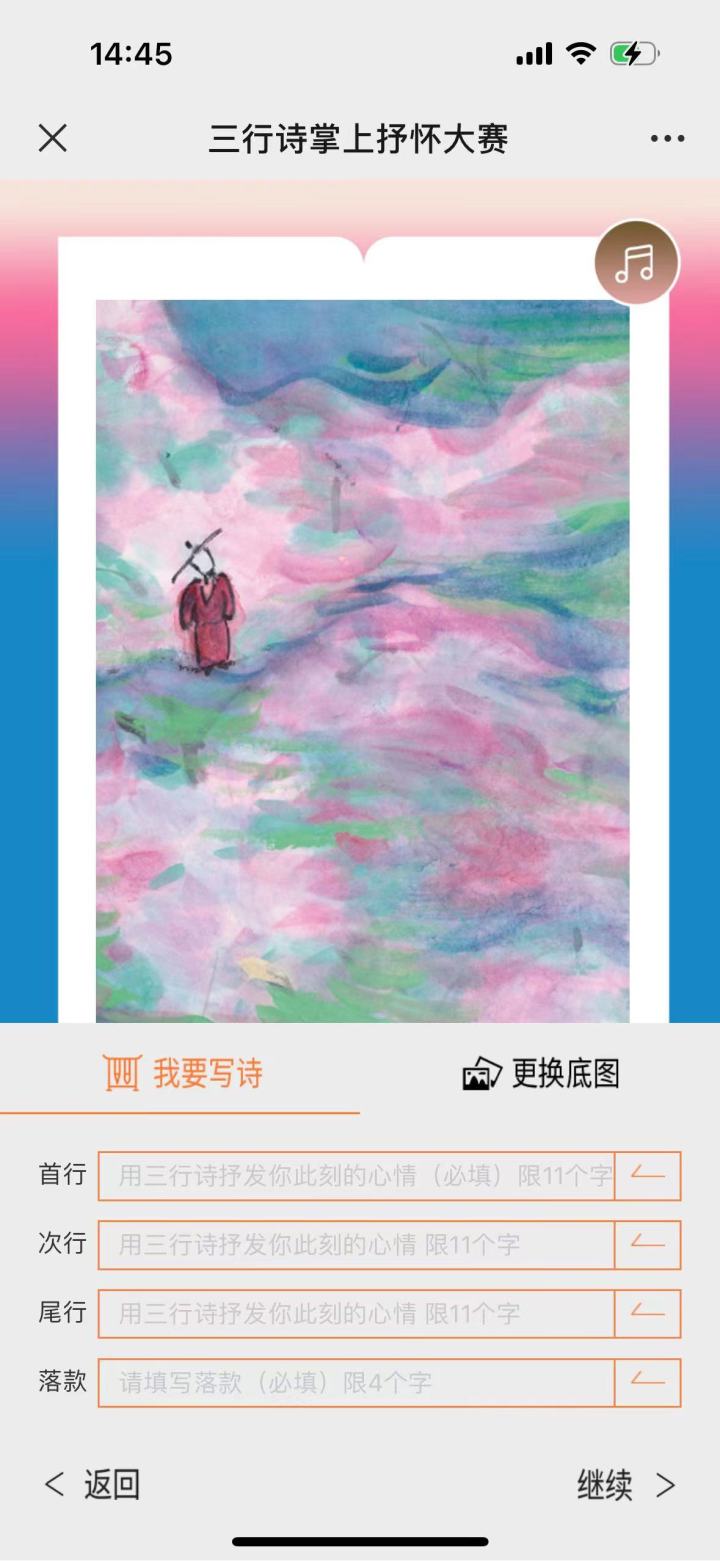Focus the 次行 poem line field
The width and height of the screenshot is (720, 1561).
tap(356, 1245)
